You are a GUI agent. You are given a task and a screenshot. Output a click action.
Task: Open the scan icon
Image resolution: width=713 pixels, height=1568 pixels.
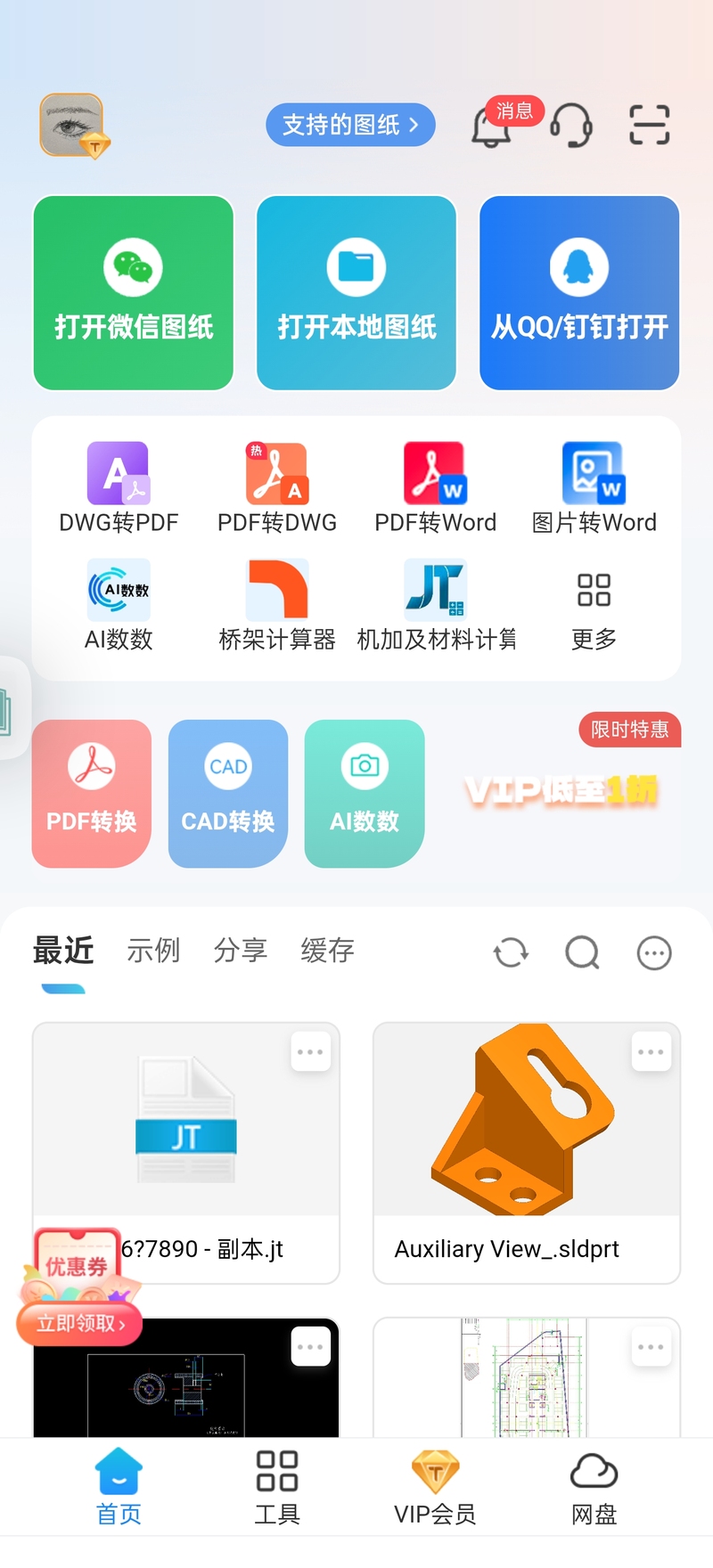(x=649, y=125)
